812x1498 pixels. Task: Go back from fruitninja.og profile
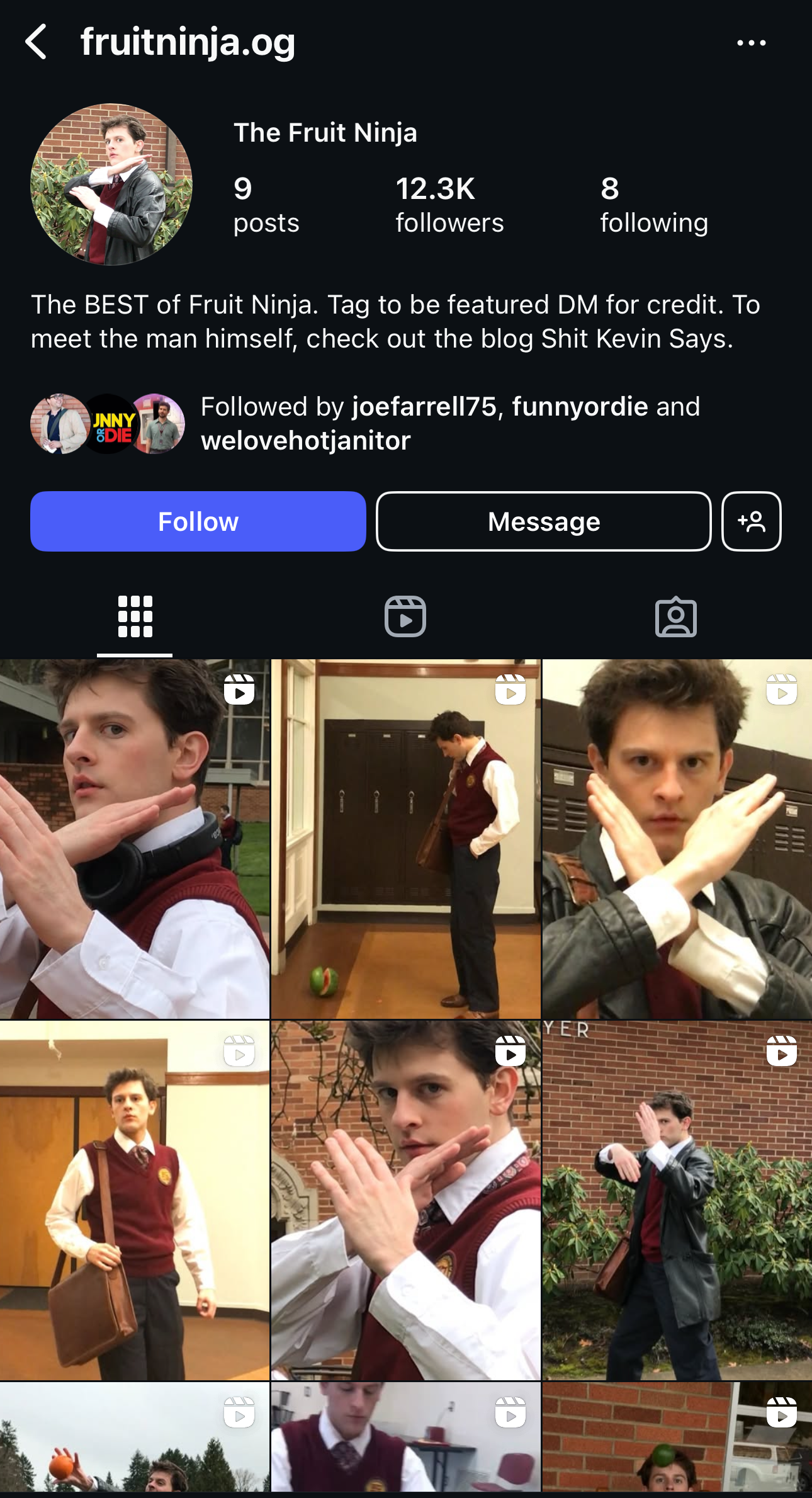tap(37, 42)
